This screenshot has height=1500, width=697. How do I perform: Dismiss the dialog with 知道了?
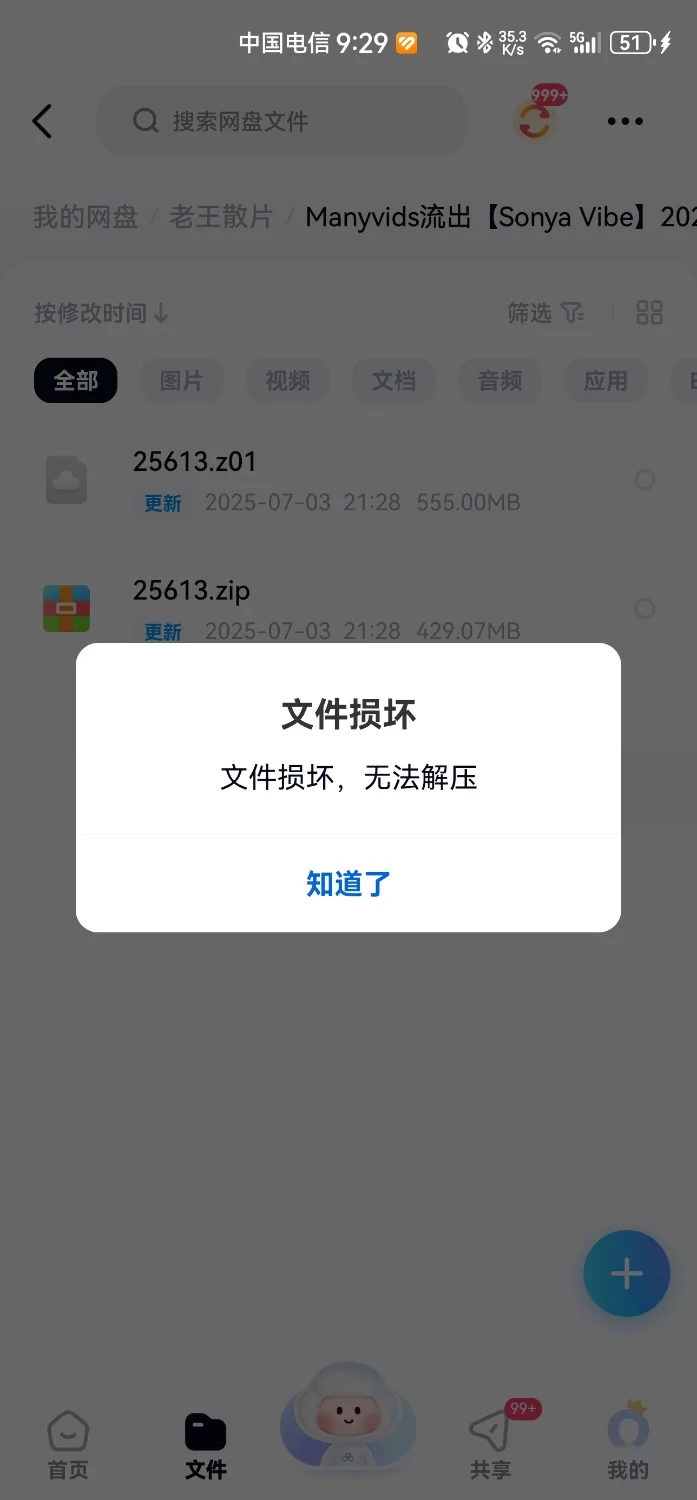348,883
